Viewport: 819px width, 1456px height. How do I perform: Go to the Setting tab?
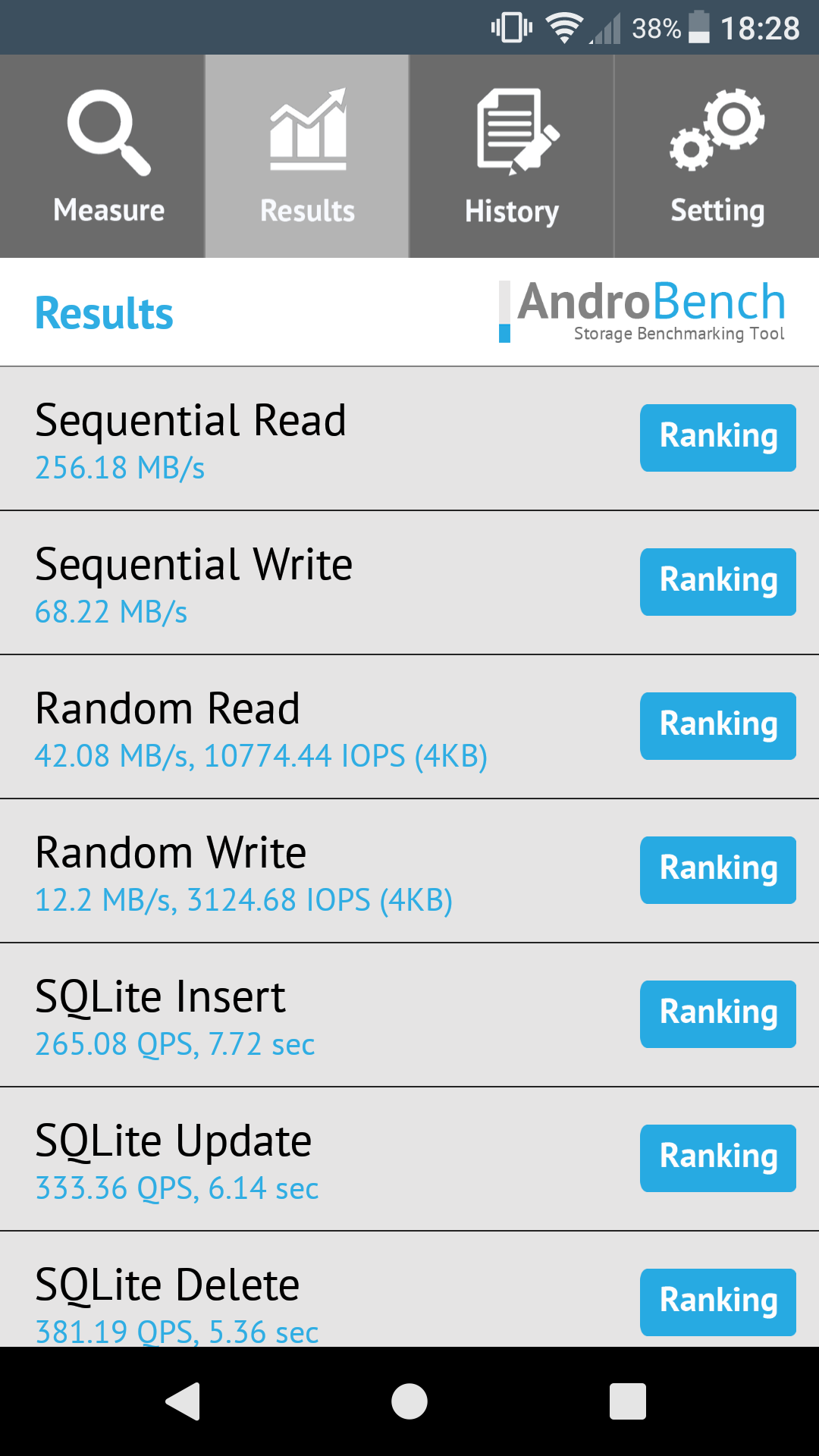[717, 156]
